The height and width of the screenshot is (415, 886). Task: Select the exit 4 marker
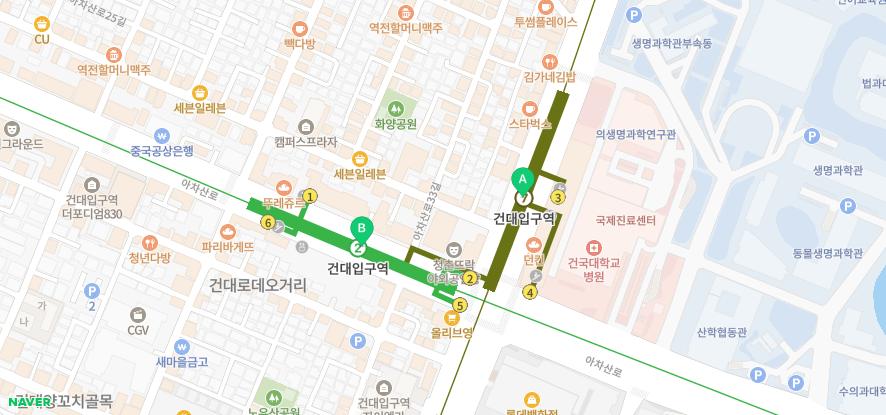pyautogui.click(x=530, y=292)
